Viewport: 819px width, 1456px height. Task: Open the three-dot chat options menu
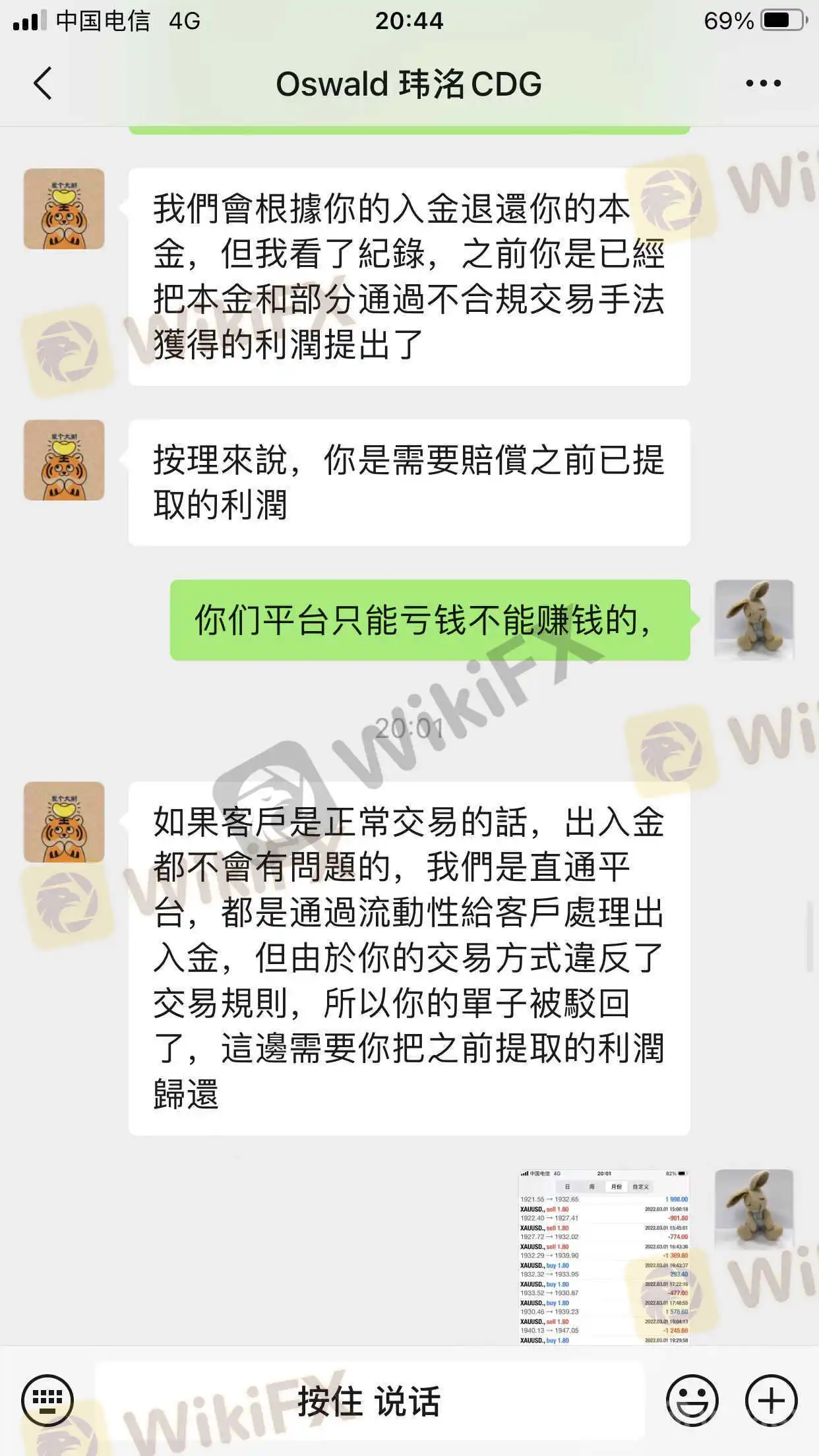(x=763, y=83)
